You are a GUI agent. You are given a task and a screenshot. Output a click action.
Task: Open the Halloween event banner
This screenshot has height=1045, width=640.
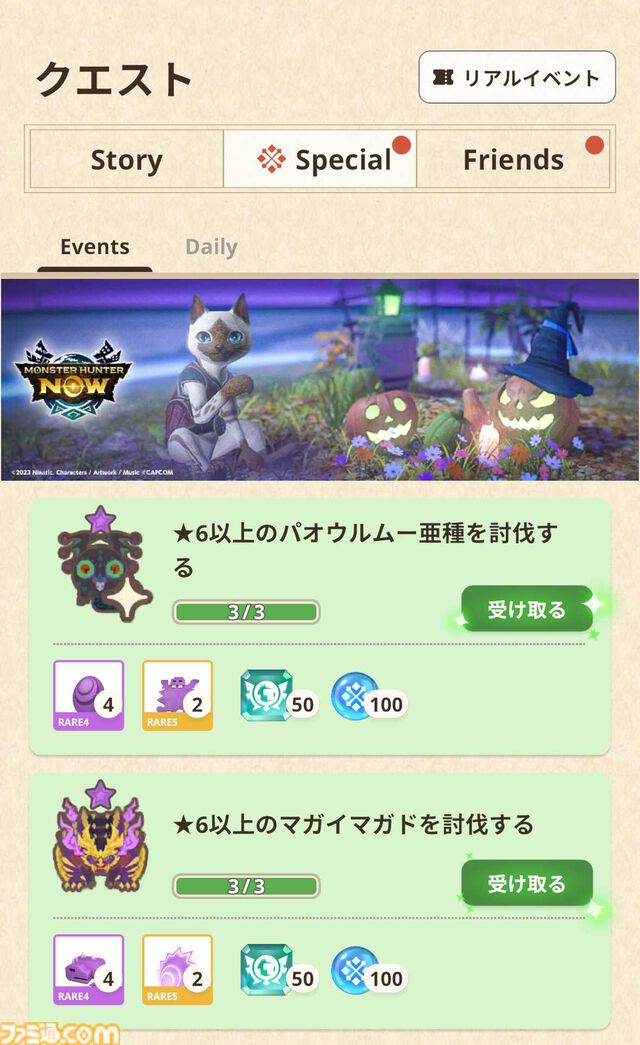pyautogui.click(x=320, y=380)
